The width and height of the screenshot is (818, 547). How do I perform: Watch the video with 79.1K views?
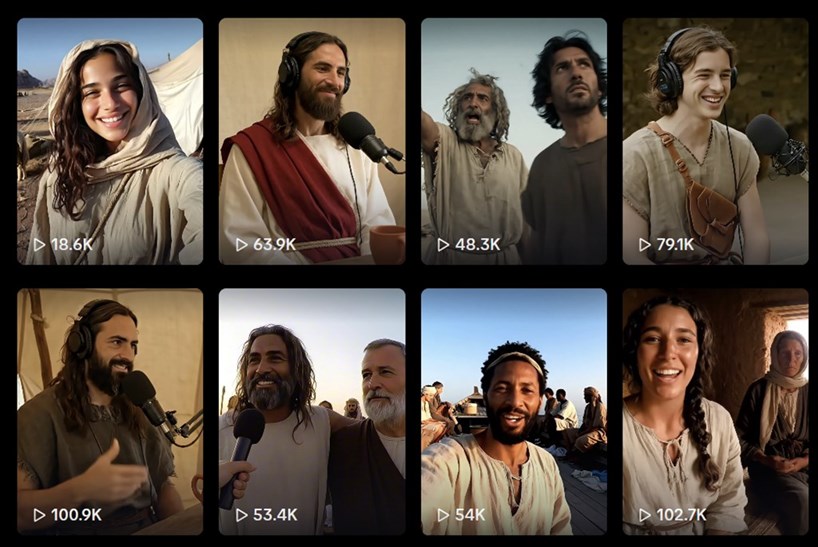[x=714, y=140]
